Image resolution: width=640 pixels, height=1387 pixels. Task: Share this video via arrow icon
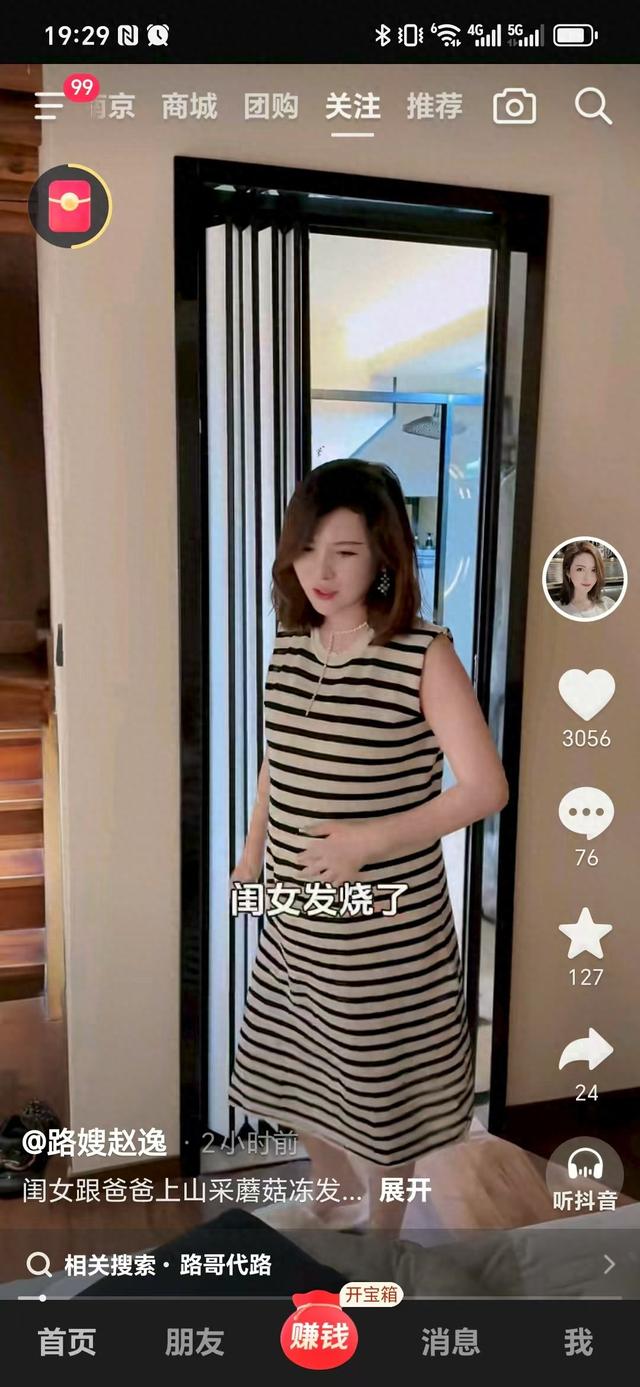click(586, 1052)
